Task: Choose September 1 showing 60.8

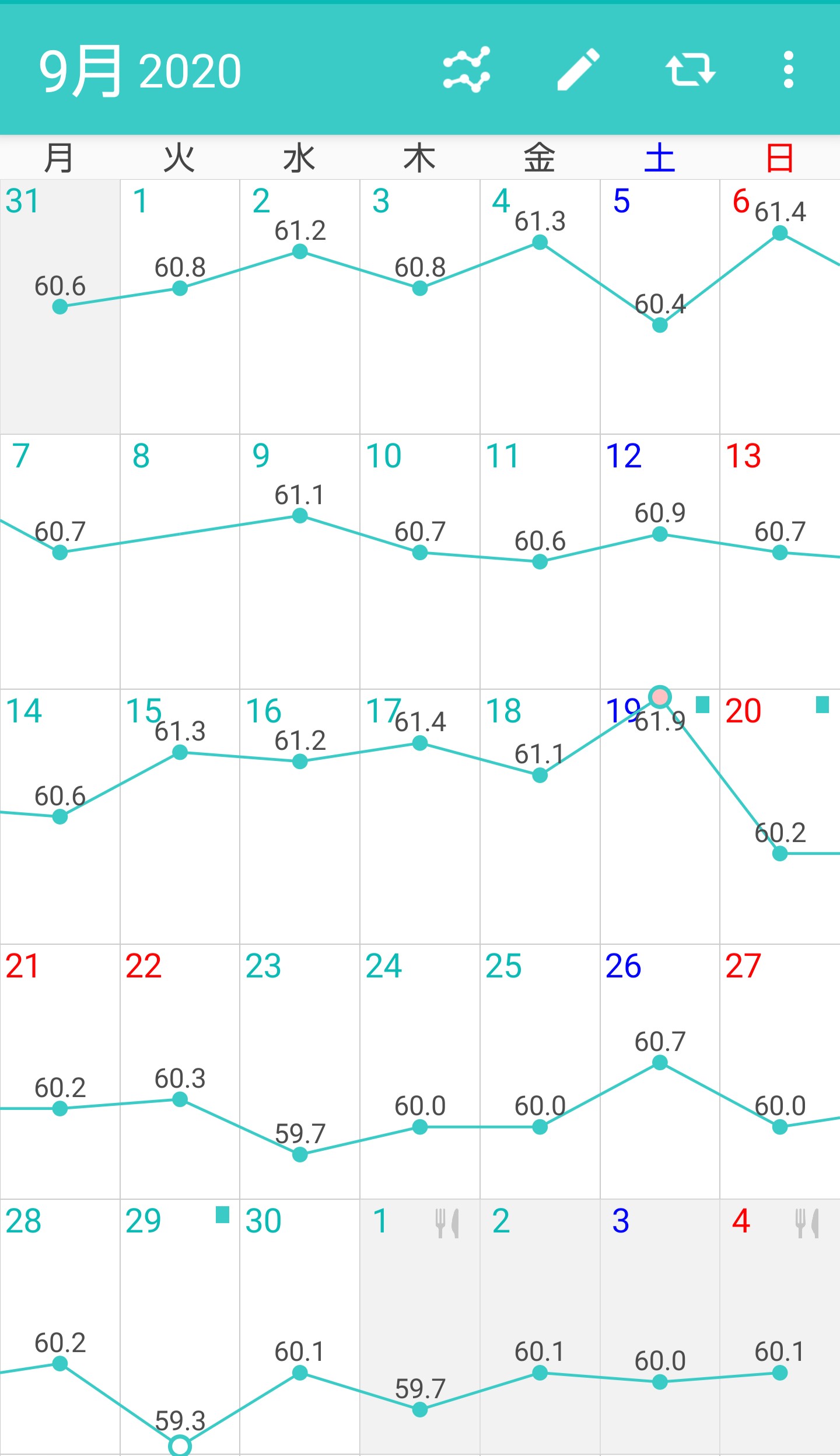Action: click(180, 306)
